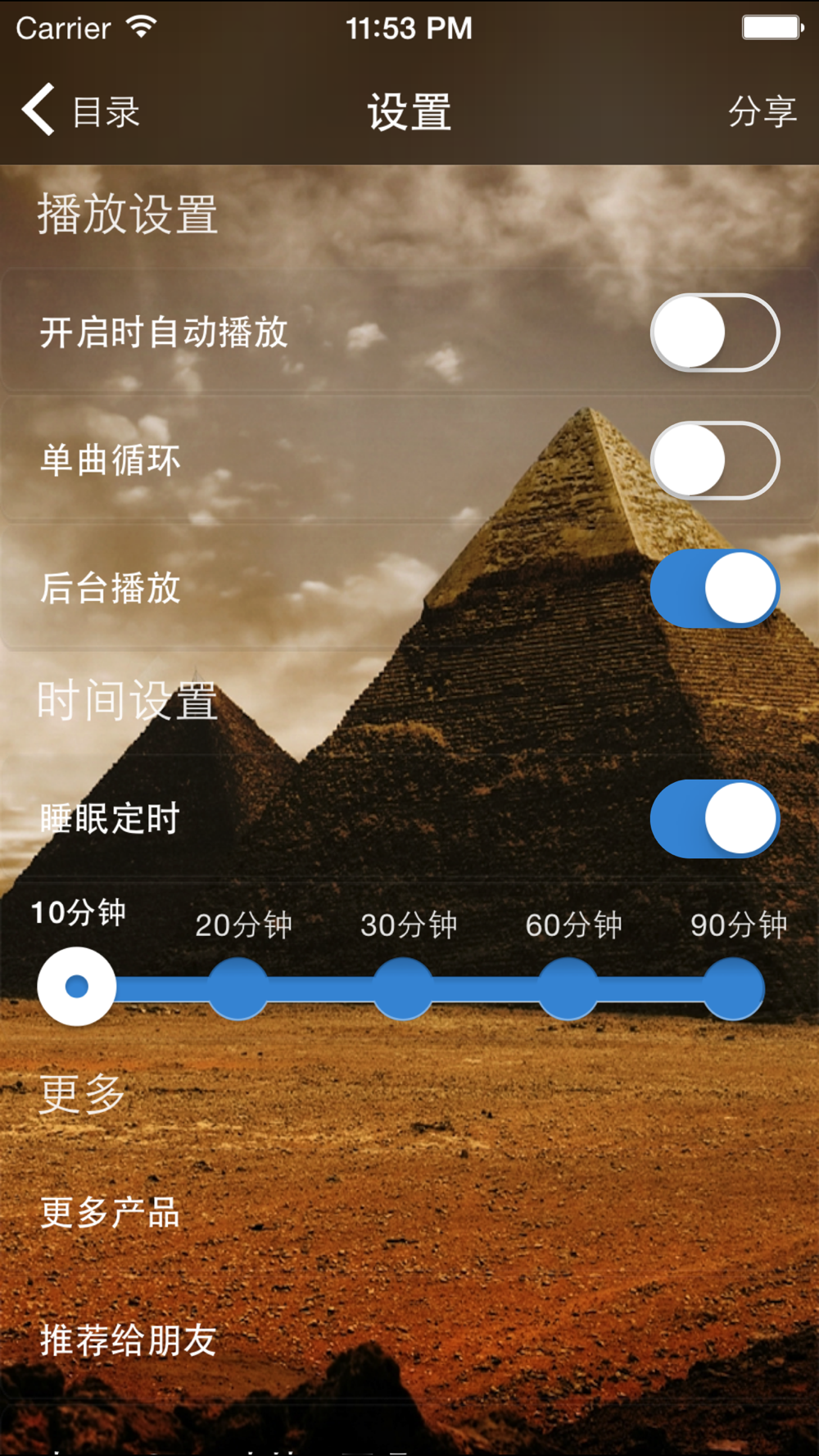This screenshot has width=819, height=1456.
Task: Select the 30分钟 timer point
Action: pyautogui.click(x=404, y=988)
